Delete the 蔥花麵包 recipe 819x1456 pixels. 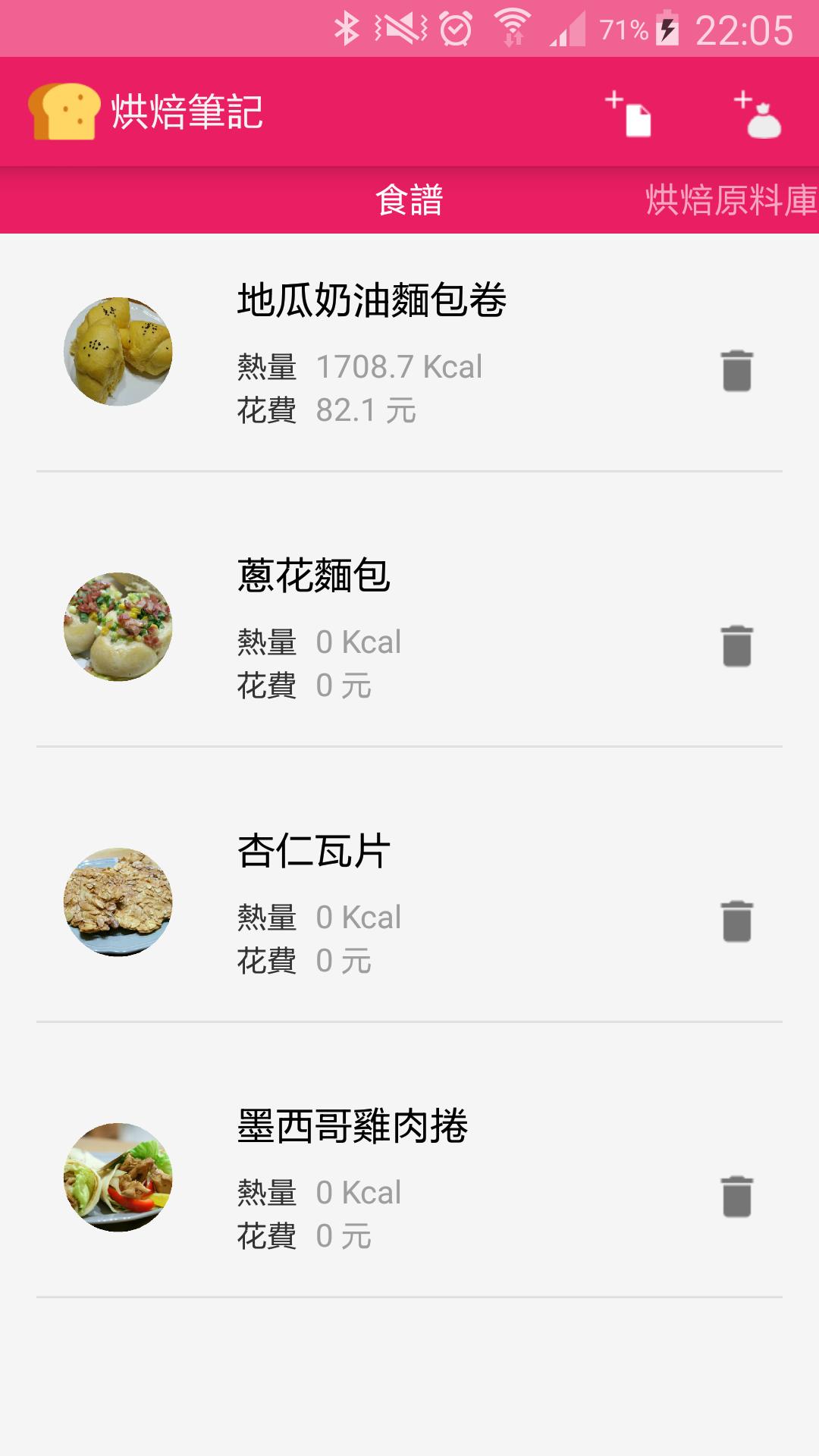click(736, 646)
